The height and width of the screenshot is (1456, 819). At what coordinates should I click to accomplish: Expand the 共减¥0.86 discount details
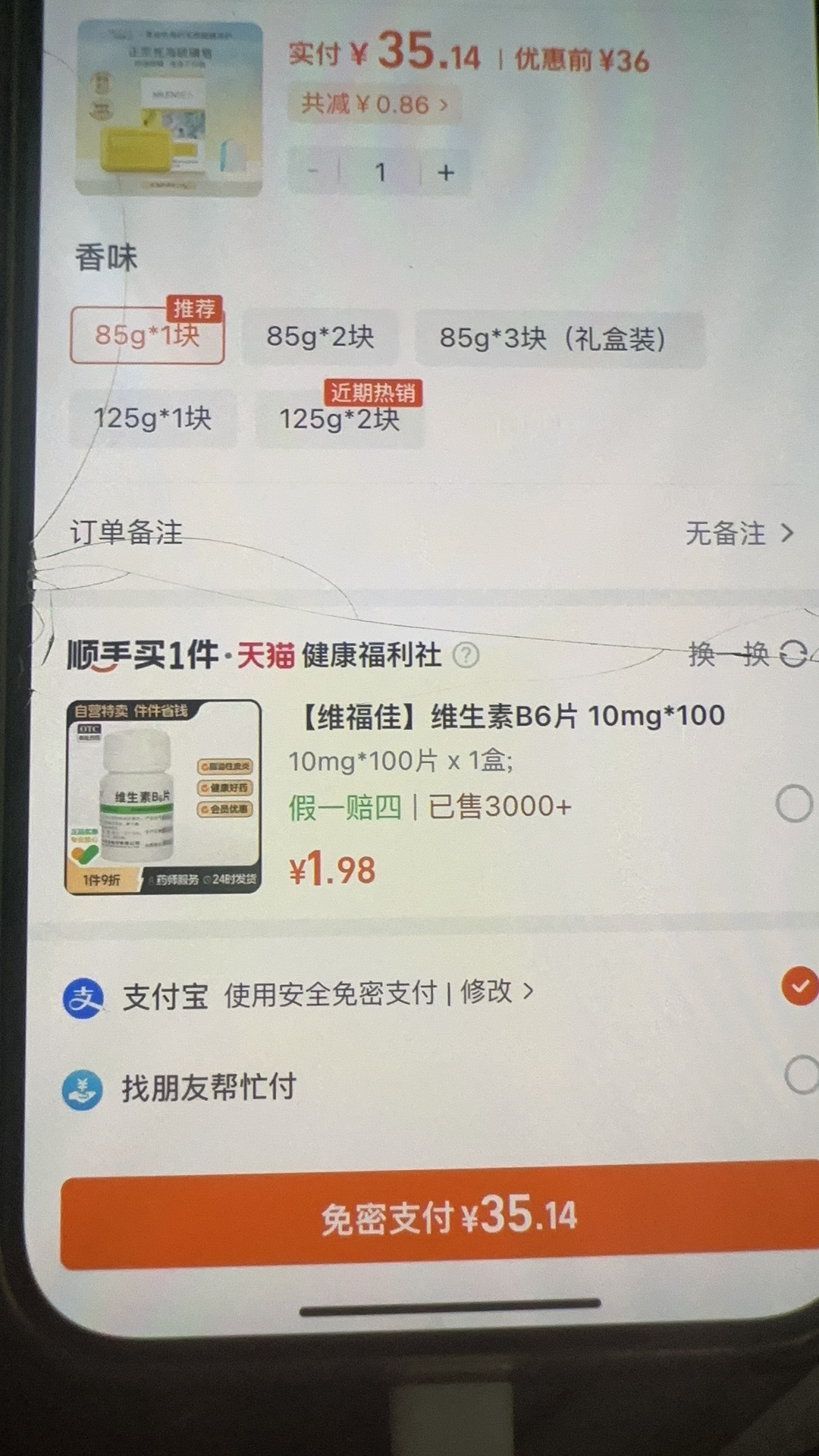375,104
